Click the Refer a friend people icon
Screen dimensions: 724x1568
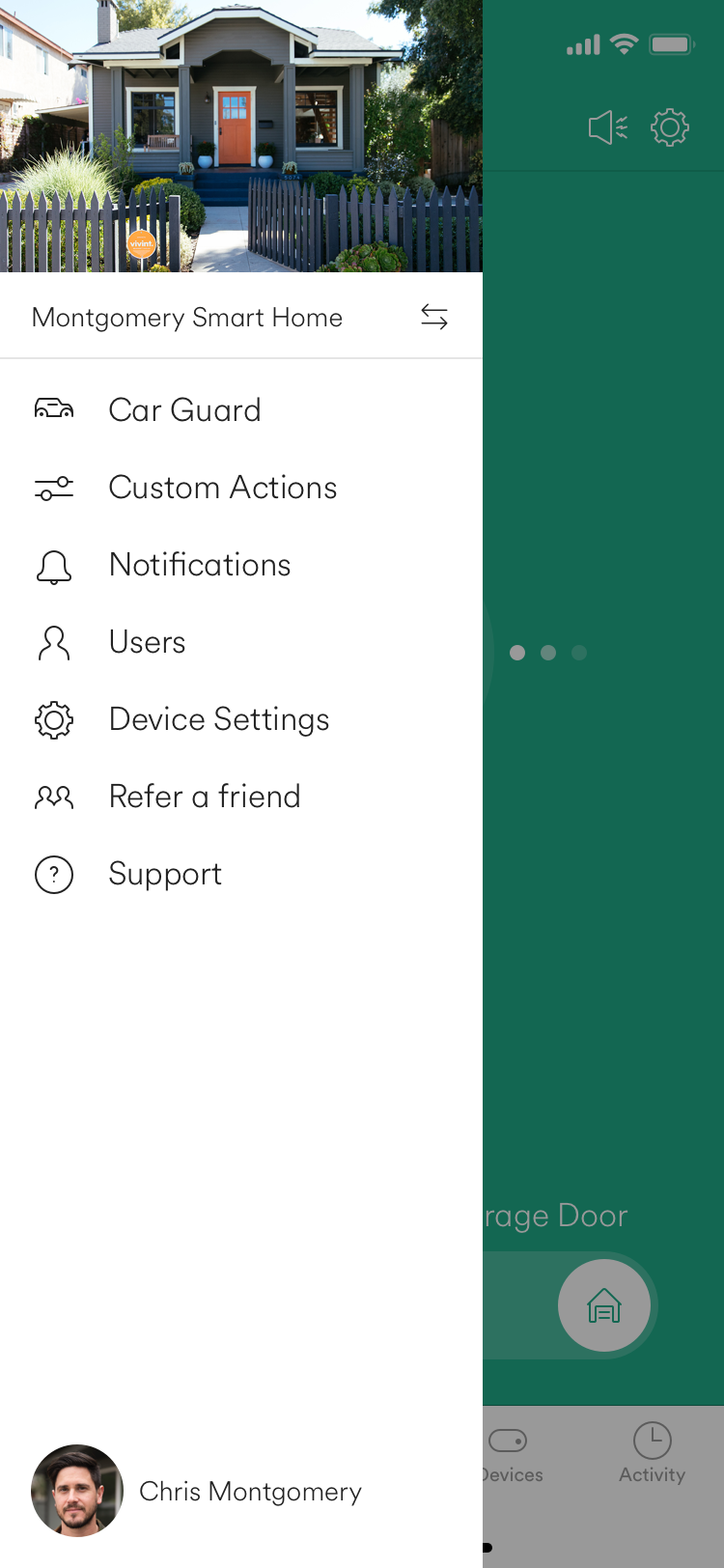54,797
